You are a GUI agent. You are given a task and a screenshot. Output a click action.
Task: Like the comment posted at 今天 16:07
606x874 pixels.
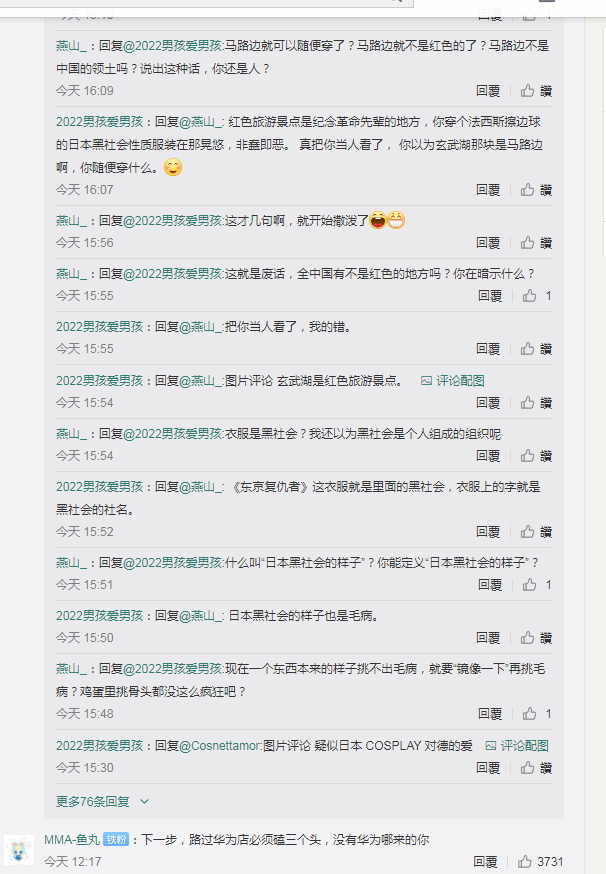[529, 189]
